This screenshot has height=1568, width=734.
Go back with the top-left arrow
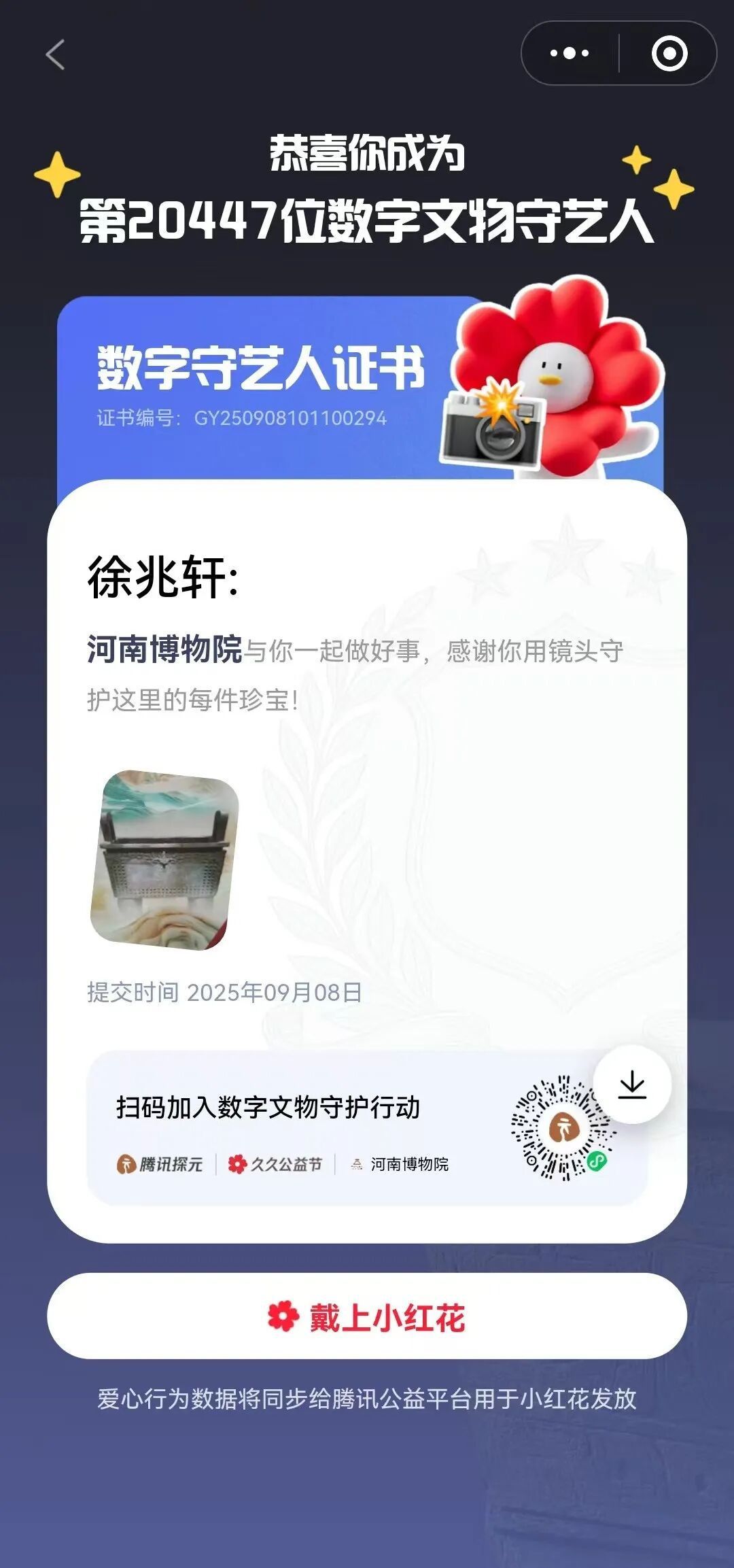click(x=56, y=54)
